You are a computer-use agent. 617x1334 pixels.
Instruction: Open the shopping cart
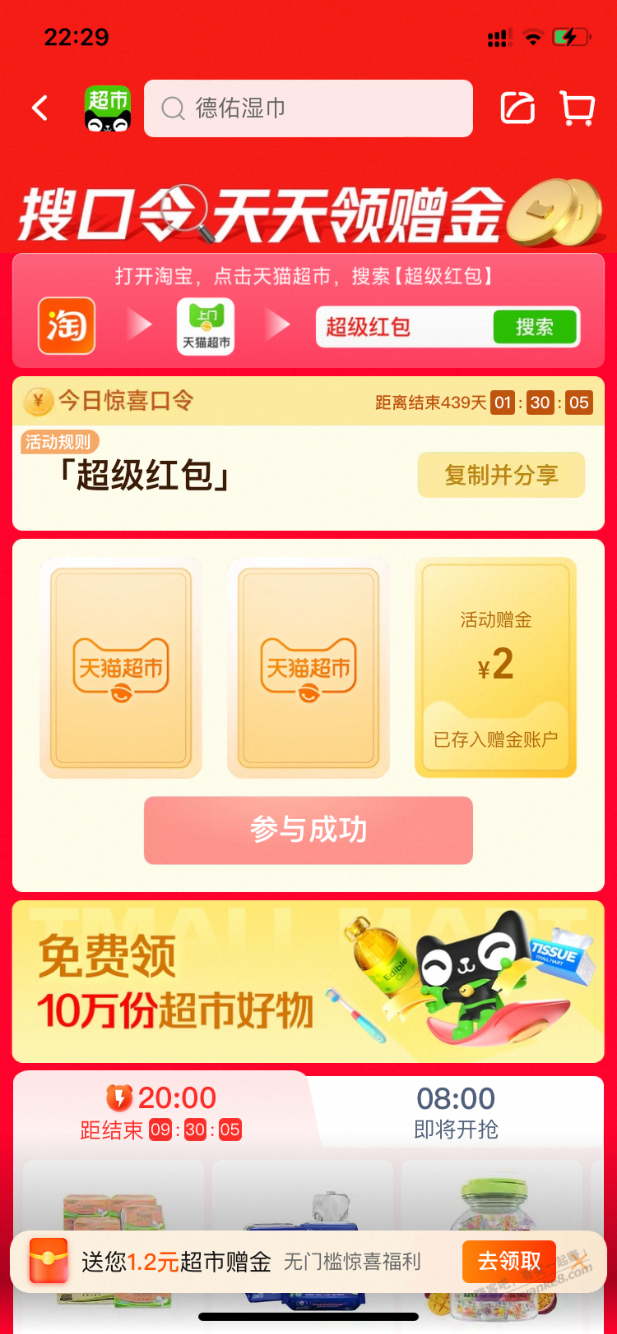pos(577,108)
